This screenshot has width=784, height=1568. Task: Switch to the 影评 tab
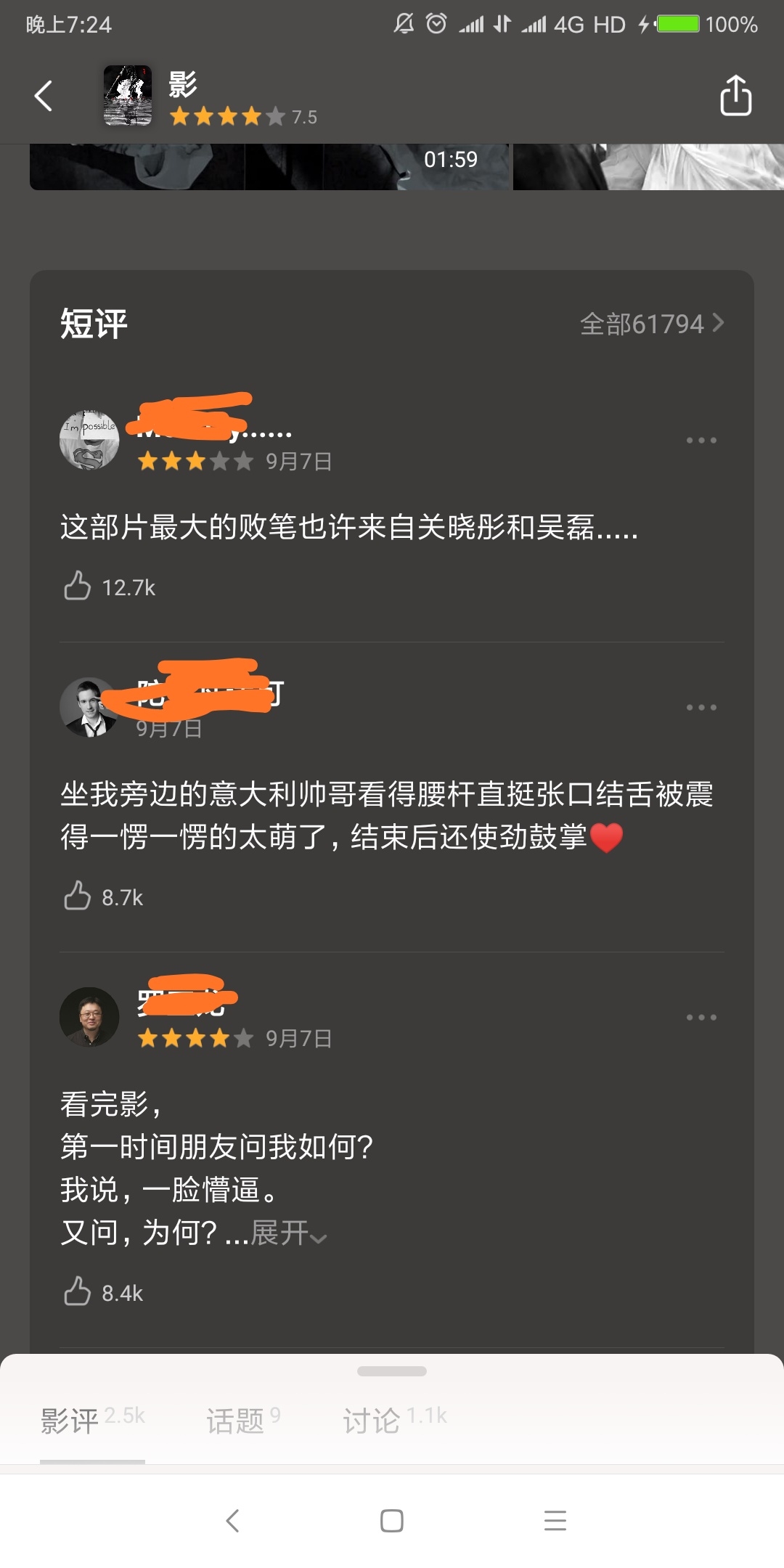(70, 1421)
